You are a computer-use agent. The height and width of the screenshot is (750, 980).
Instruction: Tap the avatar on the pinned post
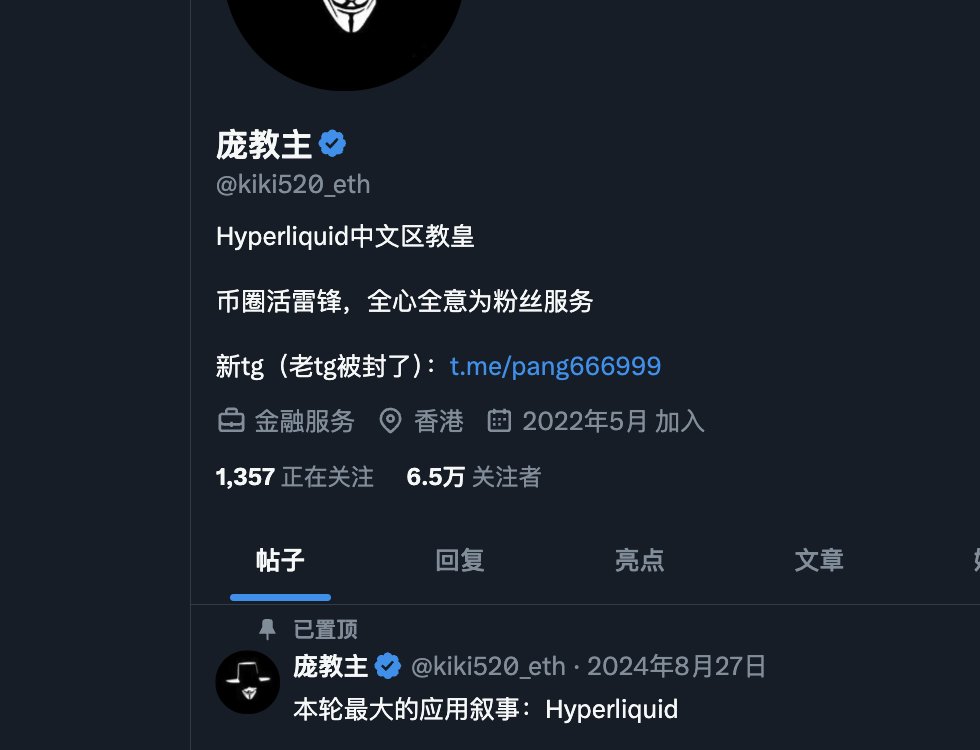pyautogui.click(x=247, y=682)
